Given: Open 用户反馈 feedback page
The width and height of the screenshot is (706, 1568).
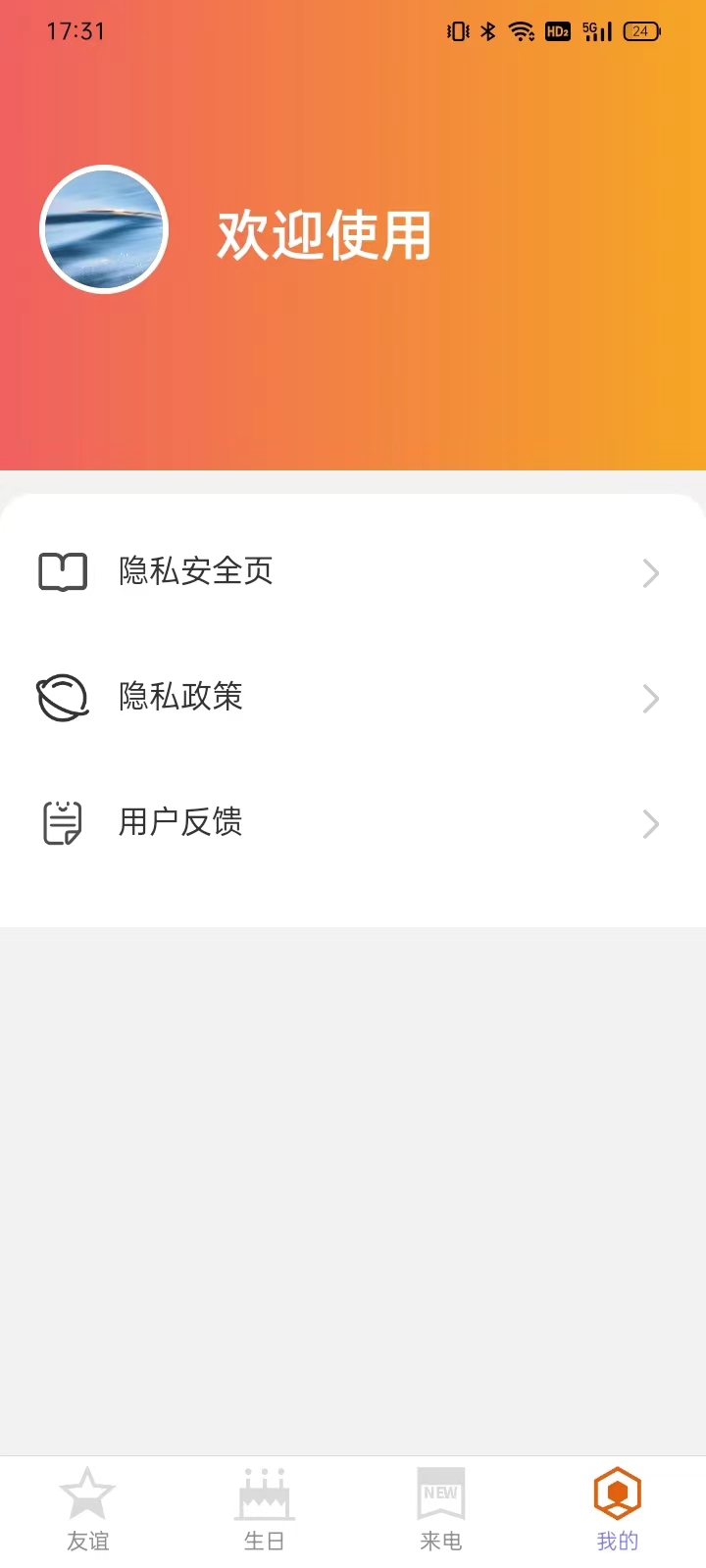Looking at the screenshot, I should pyautogui.click(x=180, y=822).
